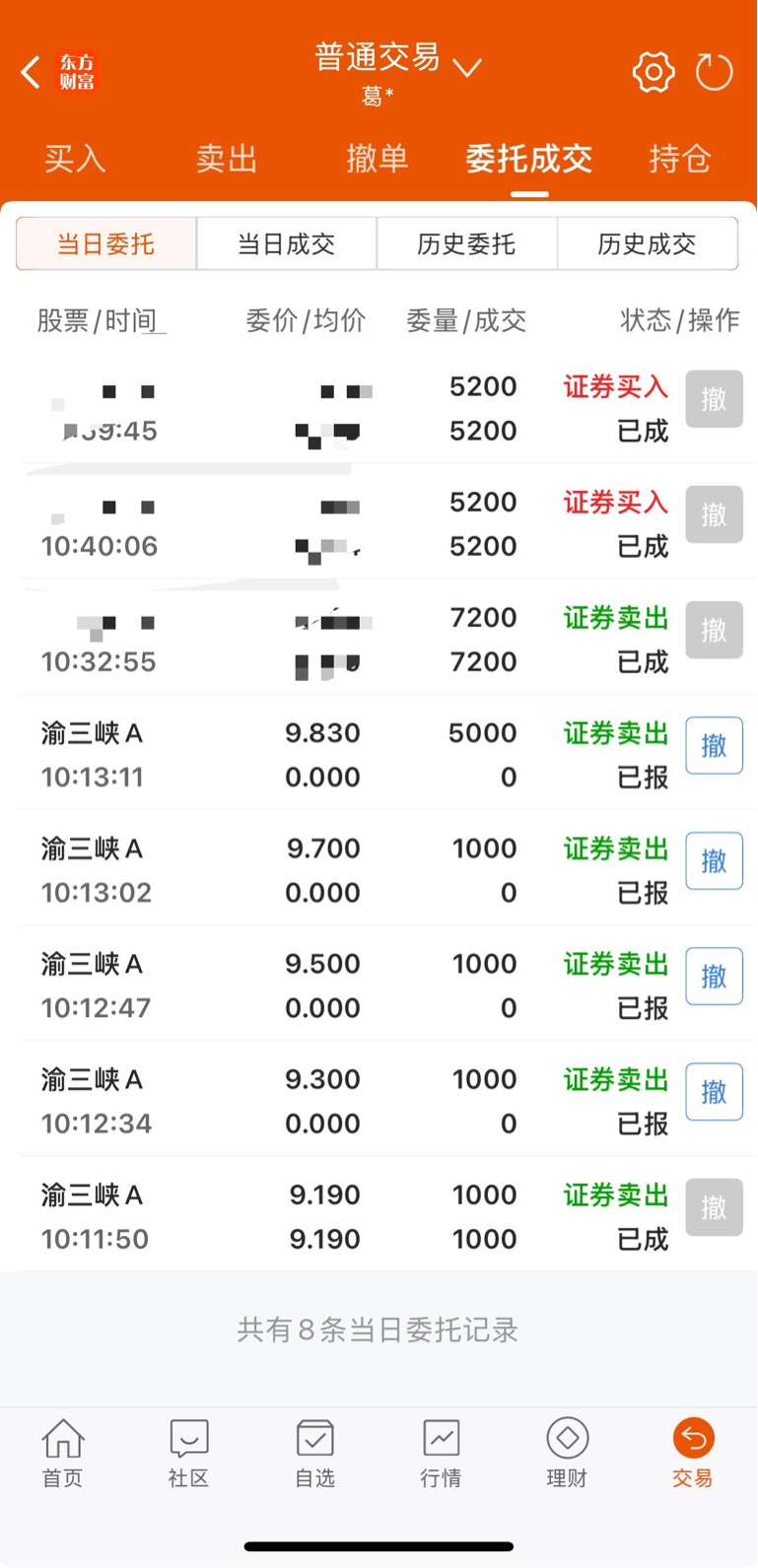Cancel the 渝三峡A order at 9.700

(714, 861)
